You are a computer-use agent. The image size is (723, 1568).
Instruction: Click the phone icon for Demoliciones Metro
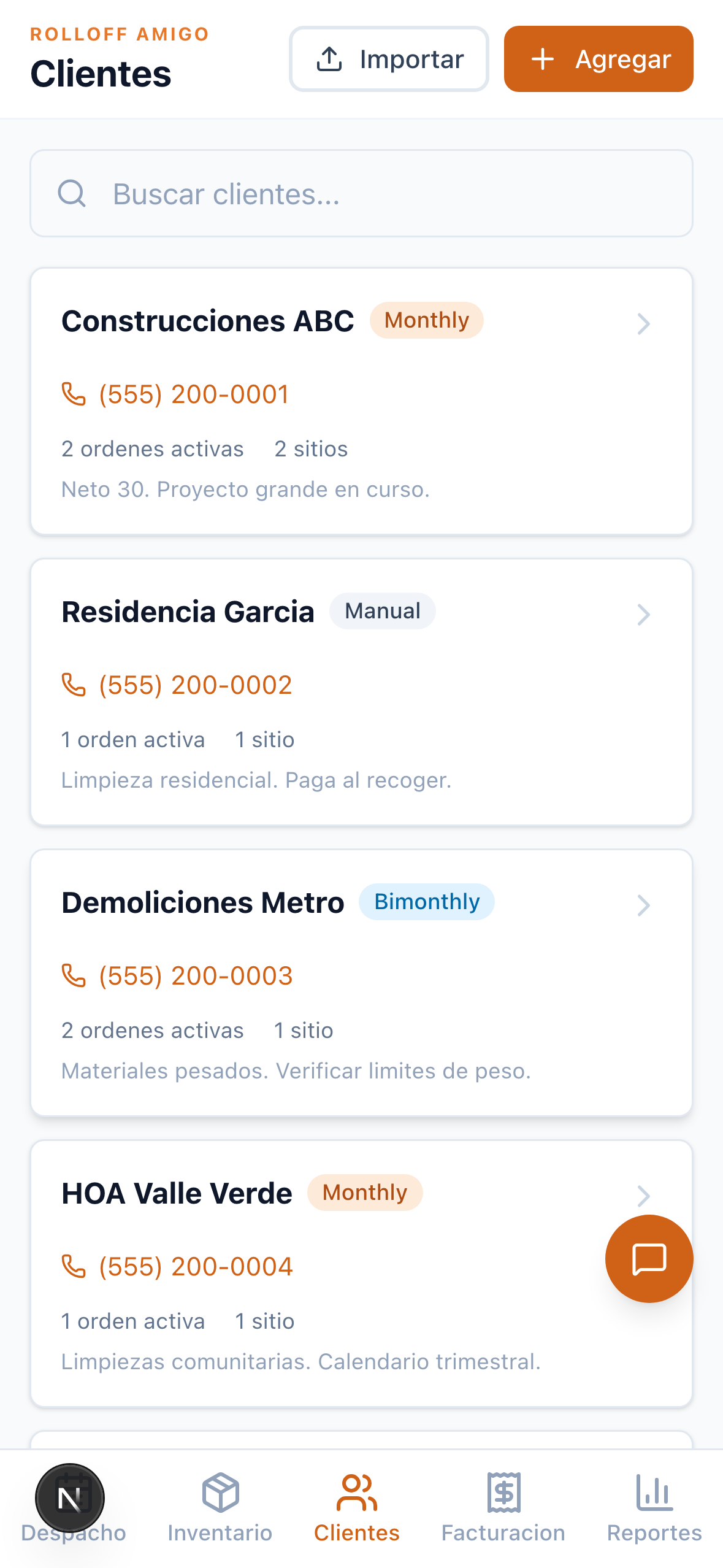pyautogui.click(x=73, y=975)
